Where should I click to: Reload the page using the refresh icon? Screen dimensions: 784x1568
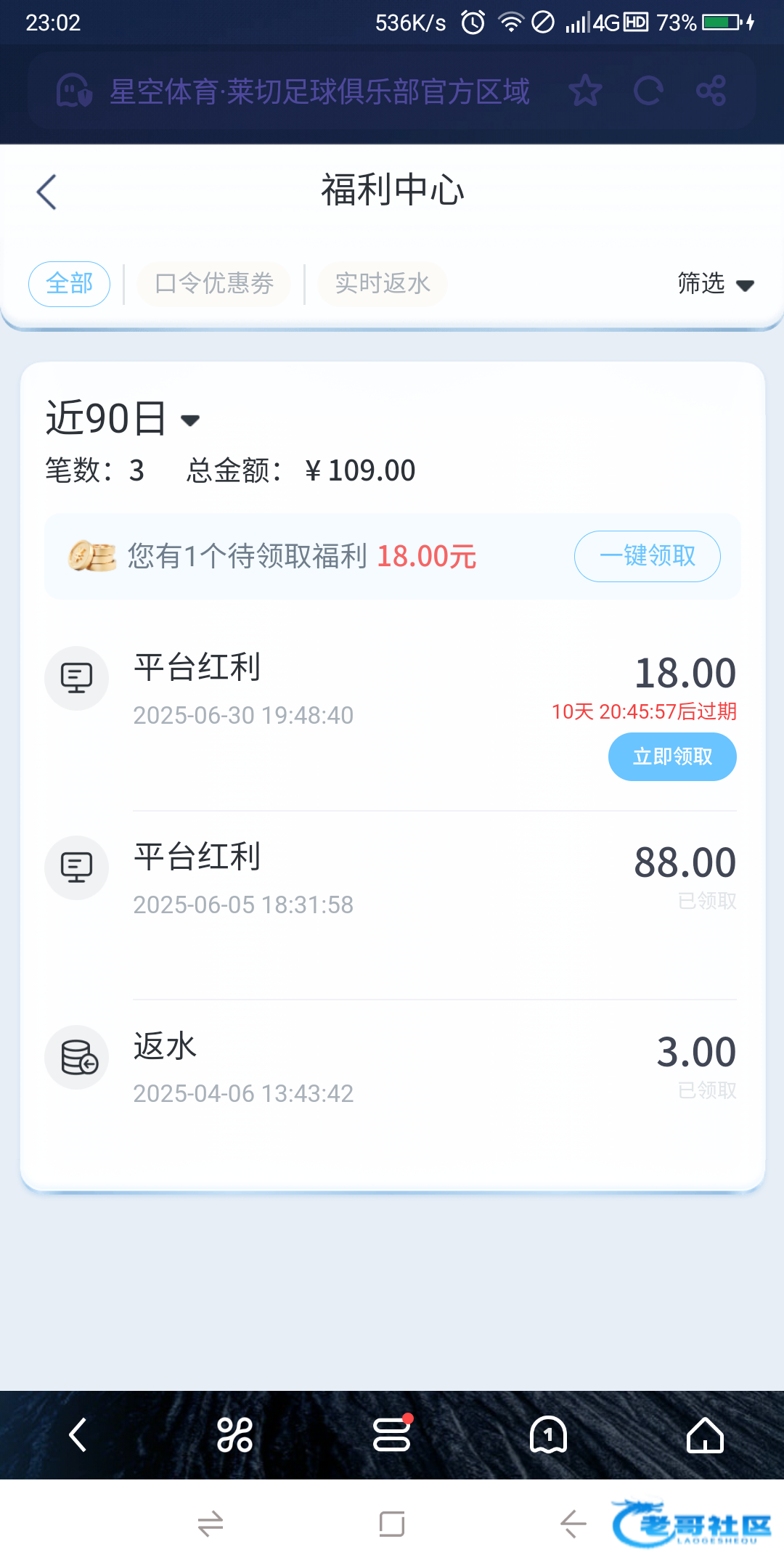[648, 91]
